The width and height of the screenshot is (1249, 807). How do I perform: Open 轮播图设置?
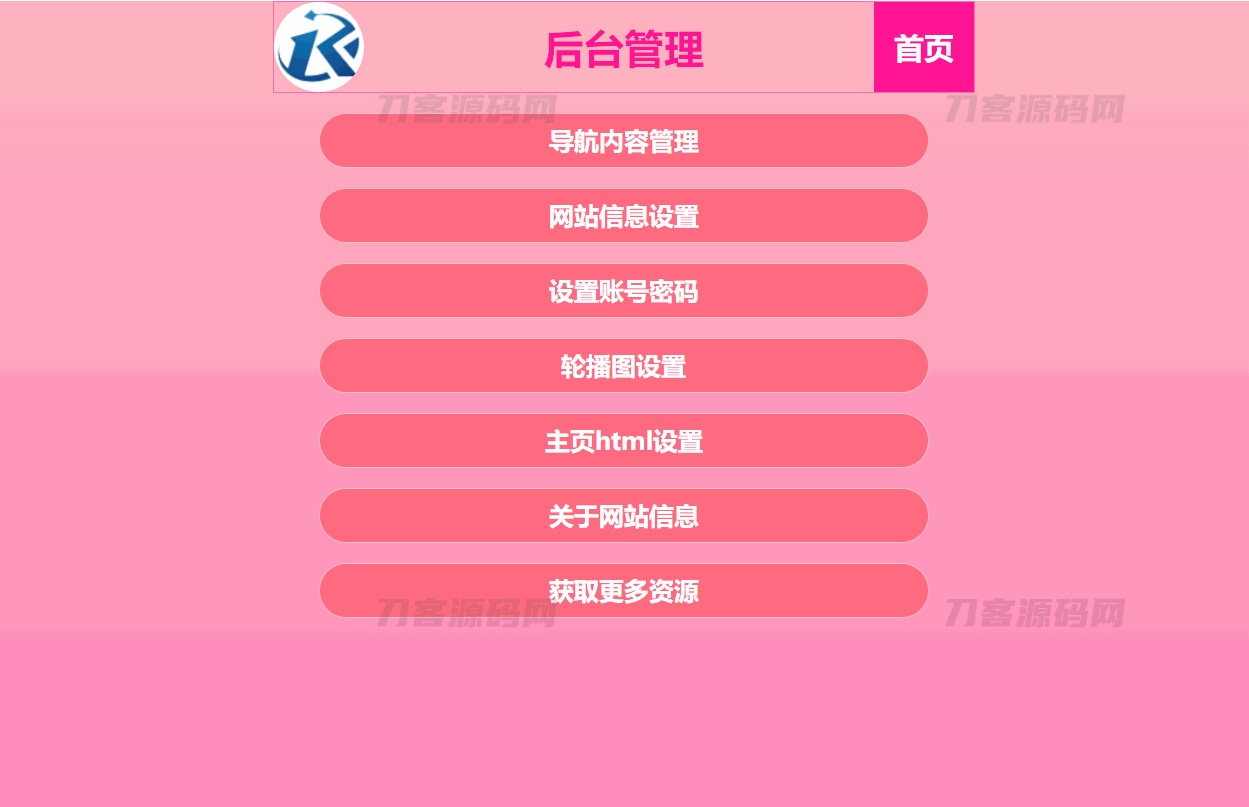pyautogui.click(x=623, y=366)
